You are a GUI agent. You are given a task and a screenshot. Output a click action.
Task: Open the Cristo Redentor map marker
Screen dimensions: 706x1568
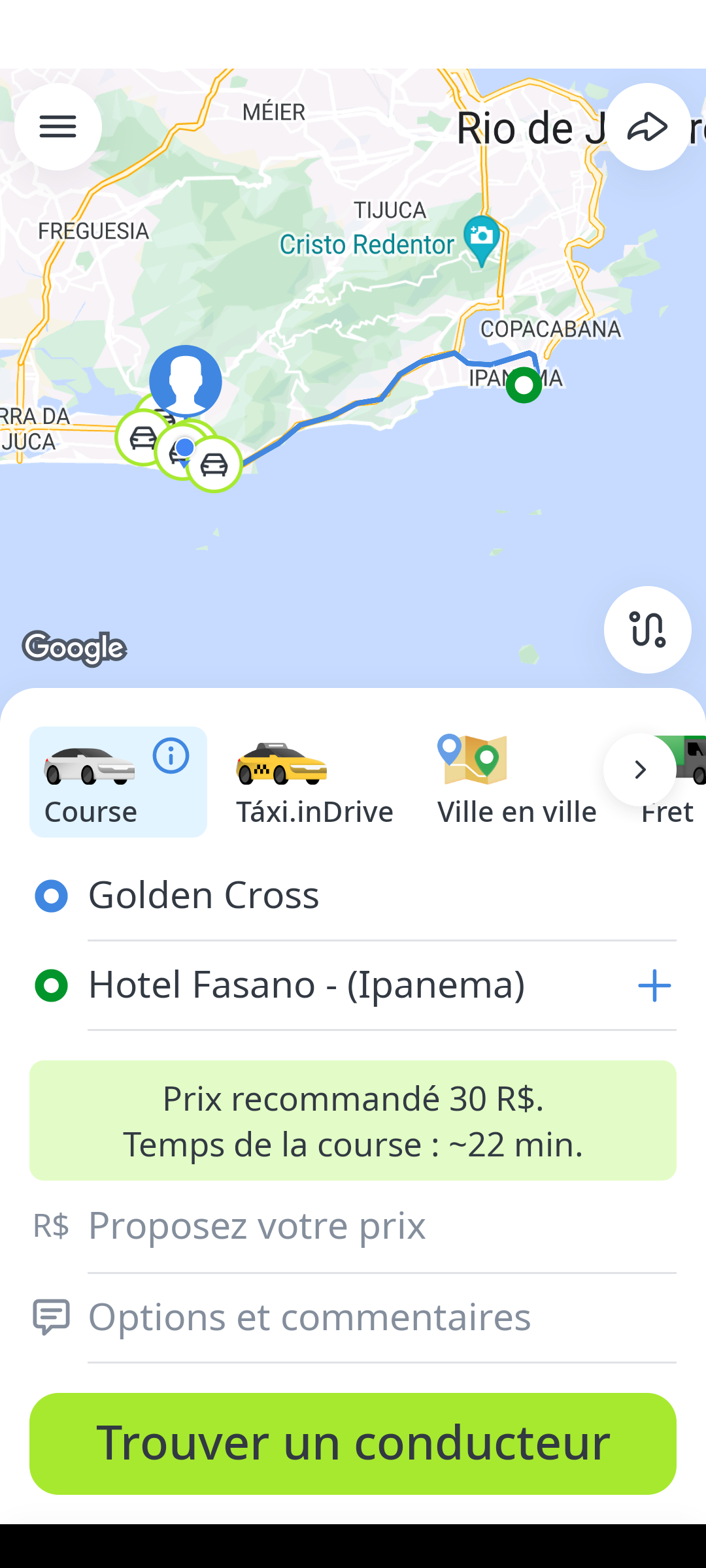482,238
